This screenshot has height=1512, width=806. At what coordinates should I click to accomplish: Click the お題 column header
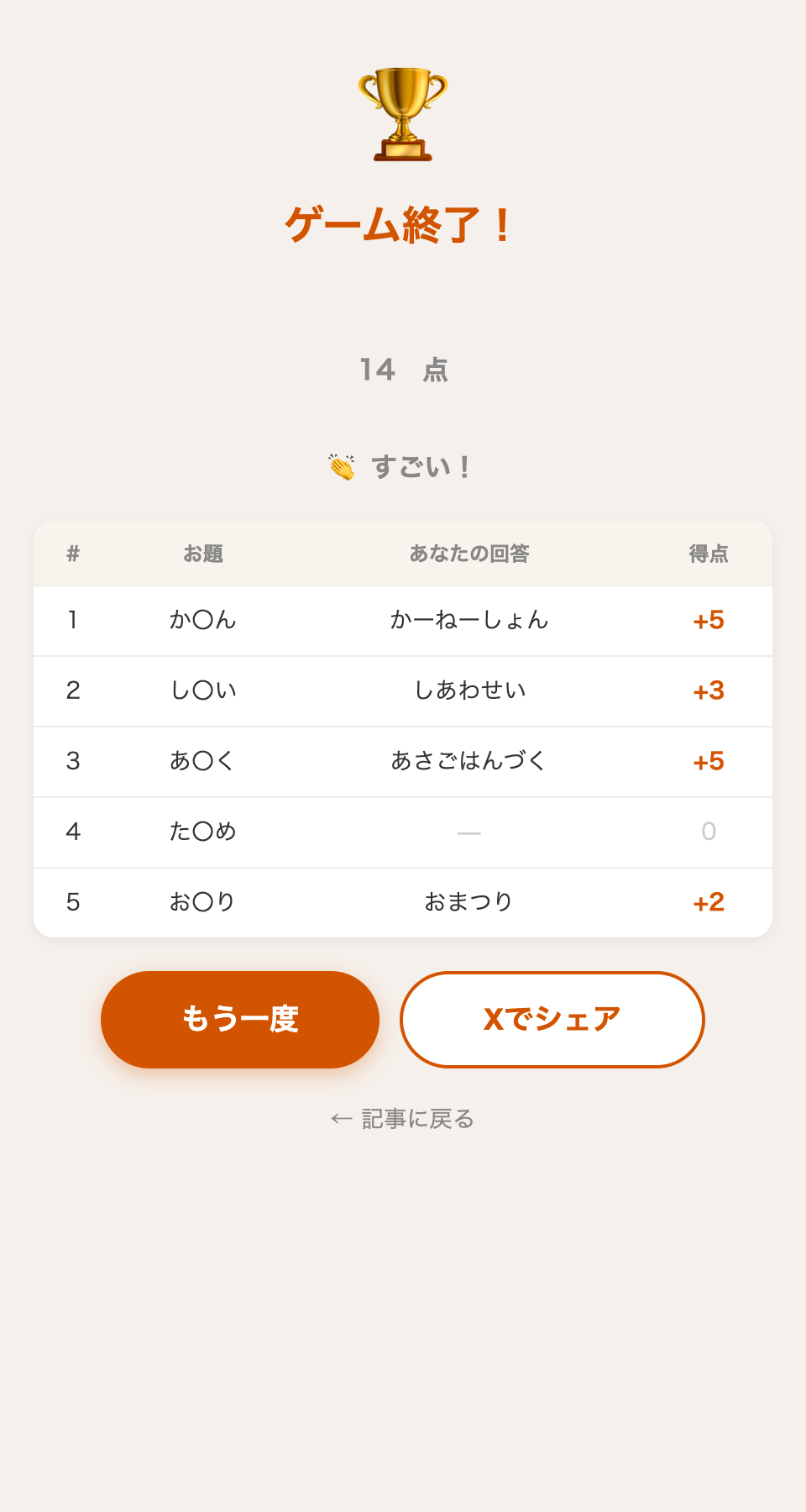204,554
